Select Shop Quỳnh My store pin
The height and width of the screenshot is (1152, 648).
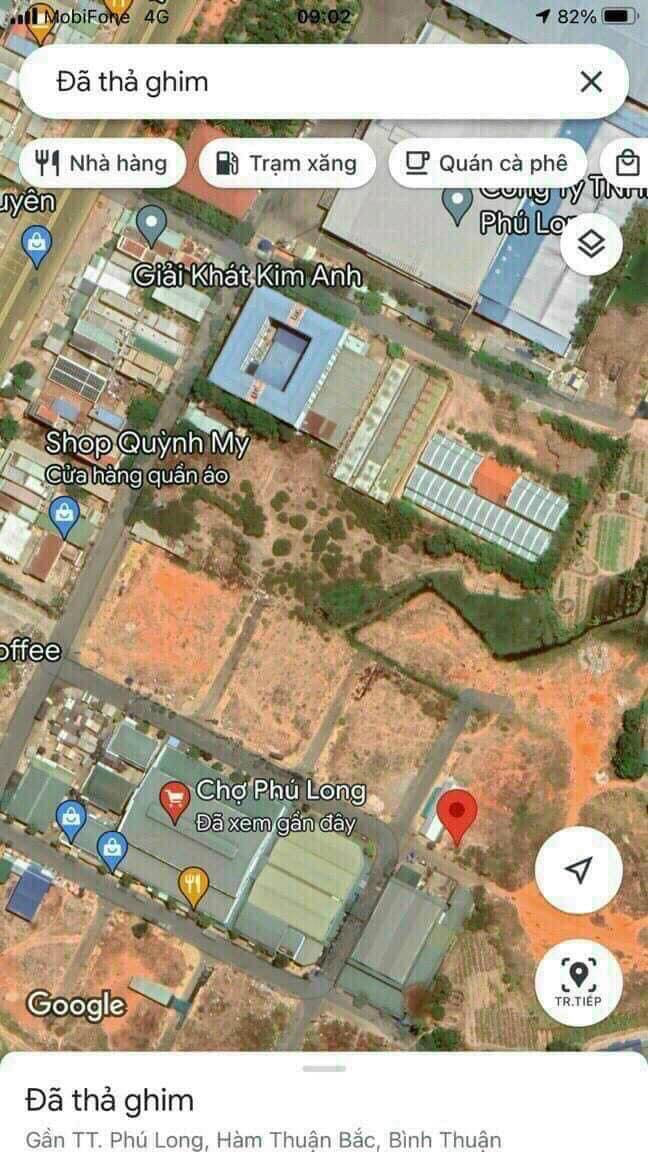[65, 516]
